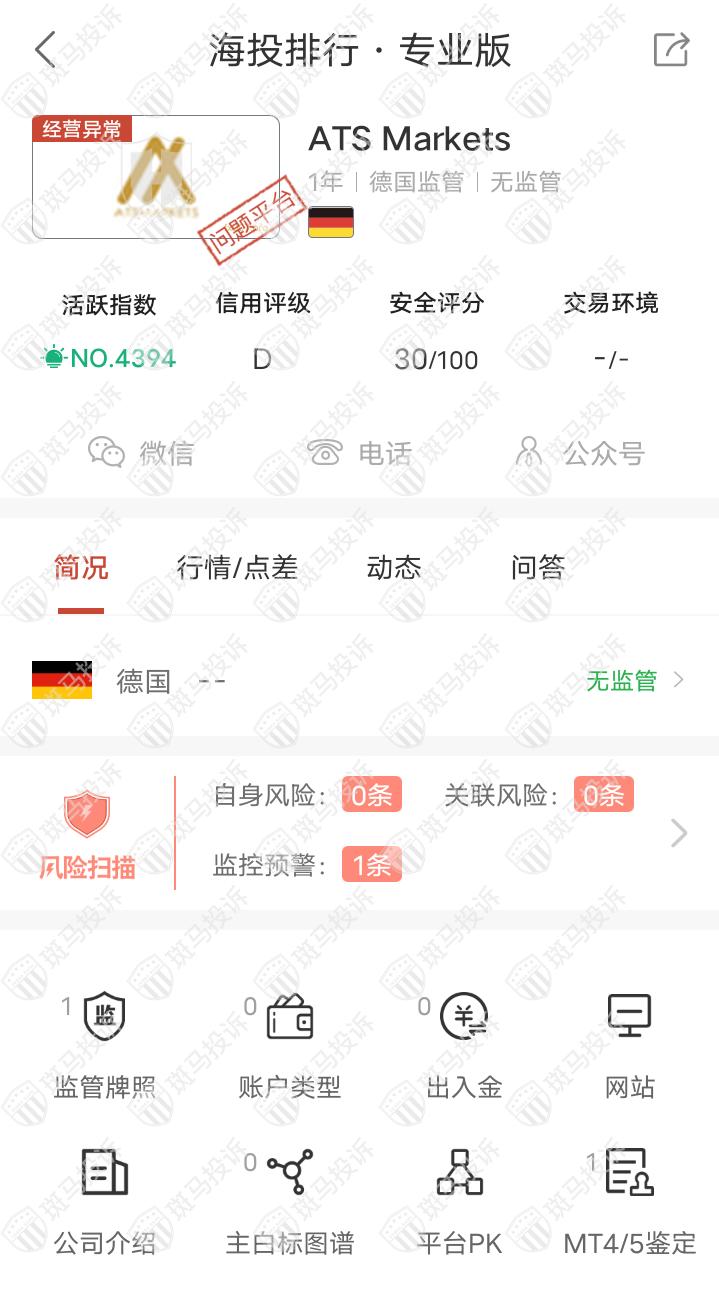Open the 问答 tab
Viewport: 719px width, 1295px height.
click(538, 568)
